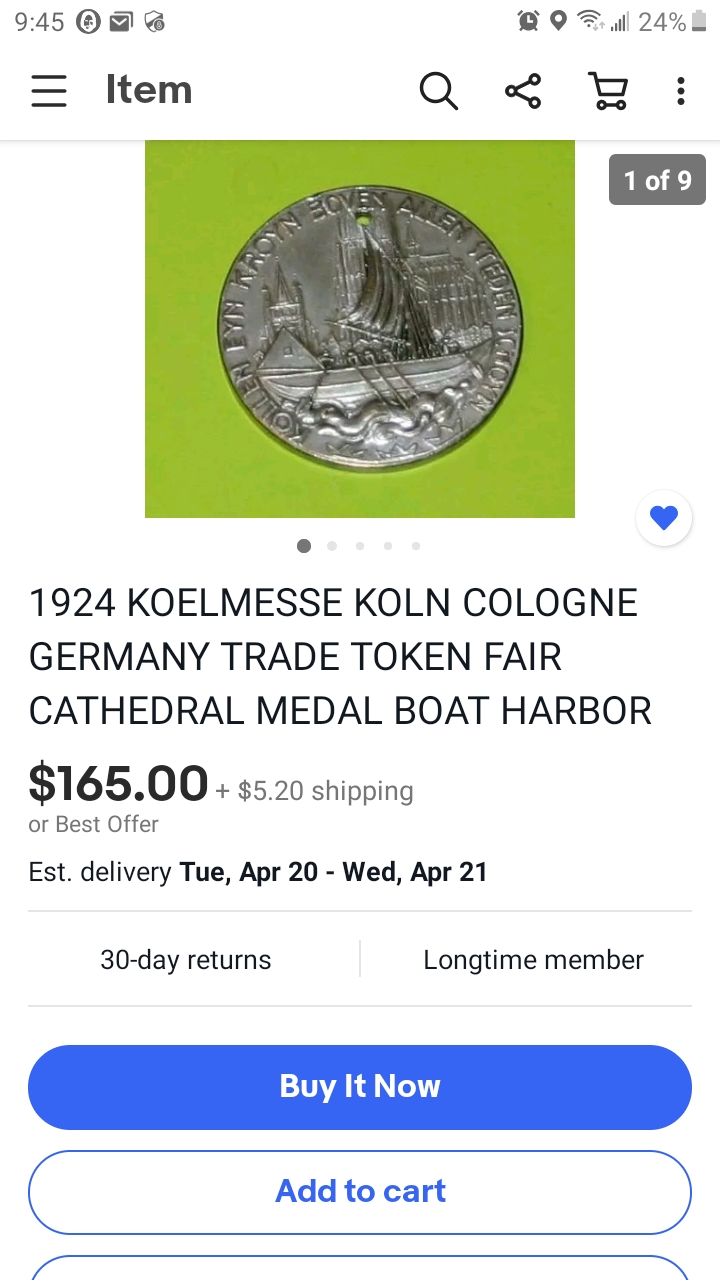Tap Buy It Now
The width and height of the screenshot is (720, 1280).
point(360,1087)
